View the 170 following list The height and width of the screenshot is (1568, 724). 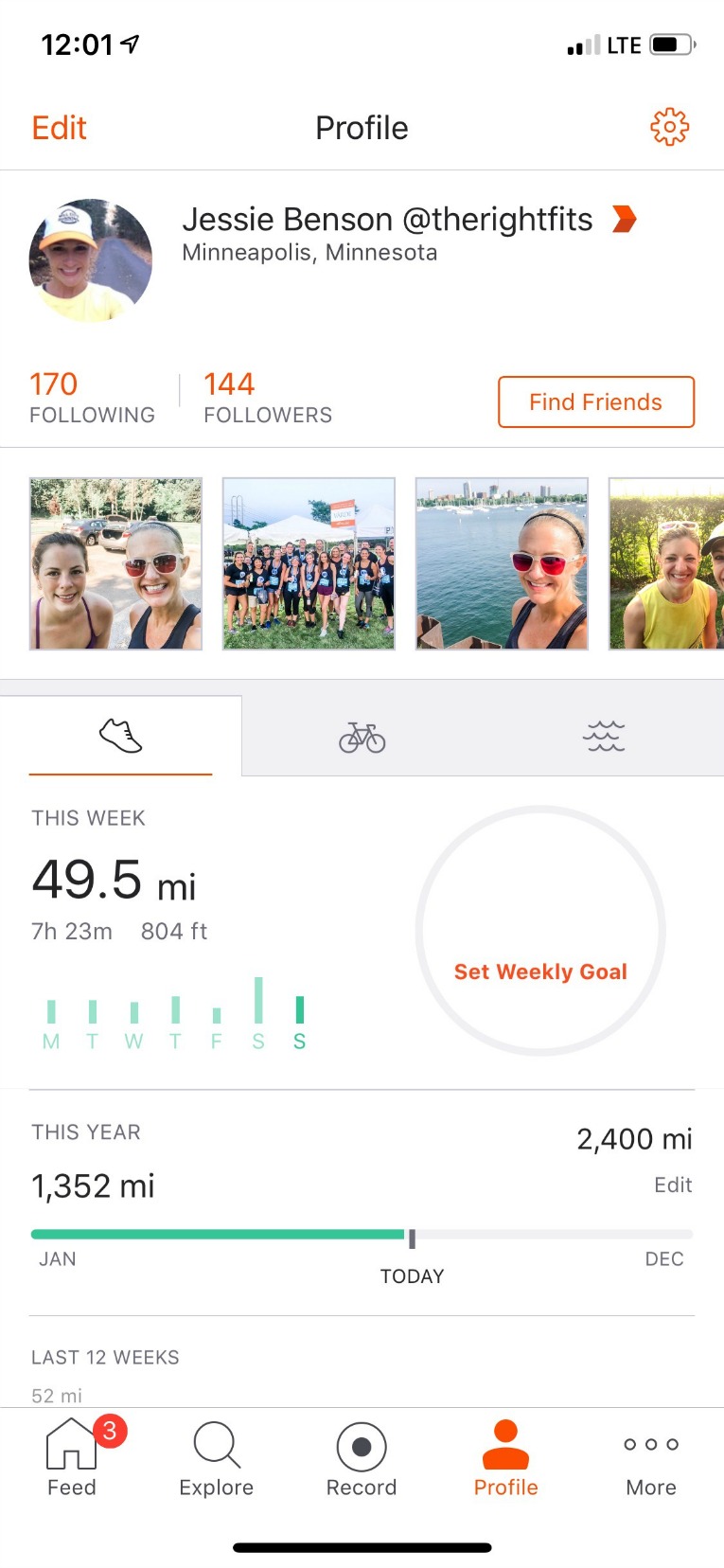[91, 398]
